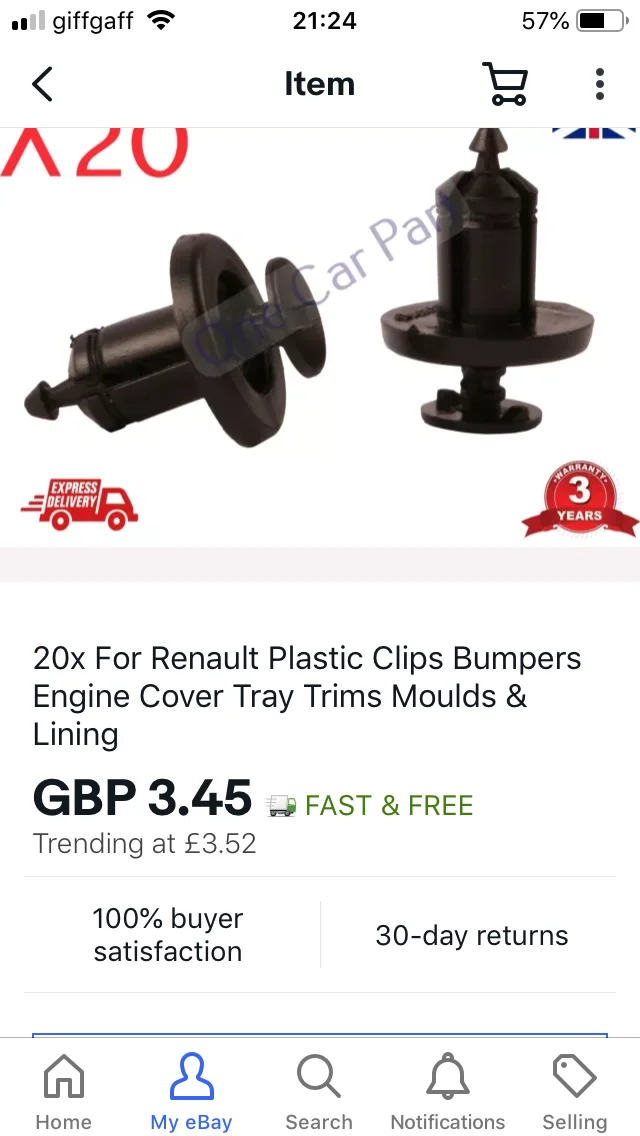The height and width of the screenshot is (1136, 640).
Task: Go back from the Item page
Action: (42, 84)
